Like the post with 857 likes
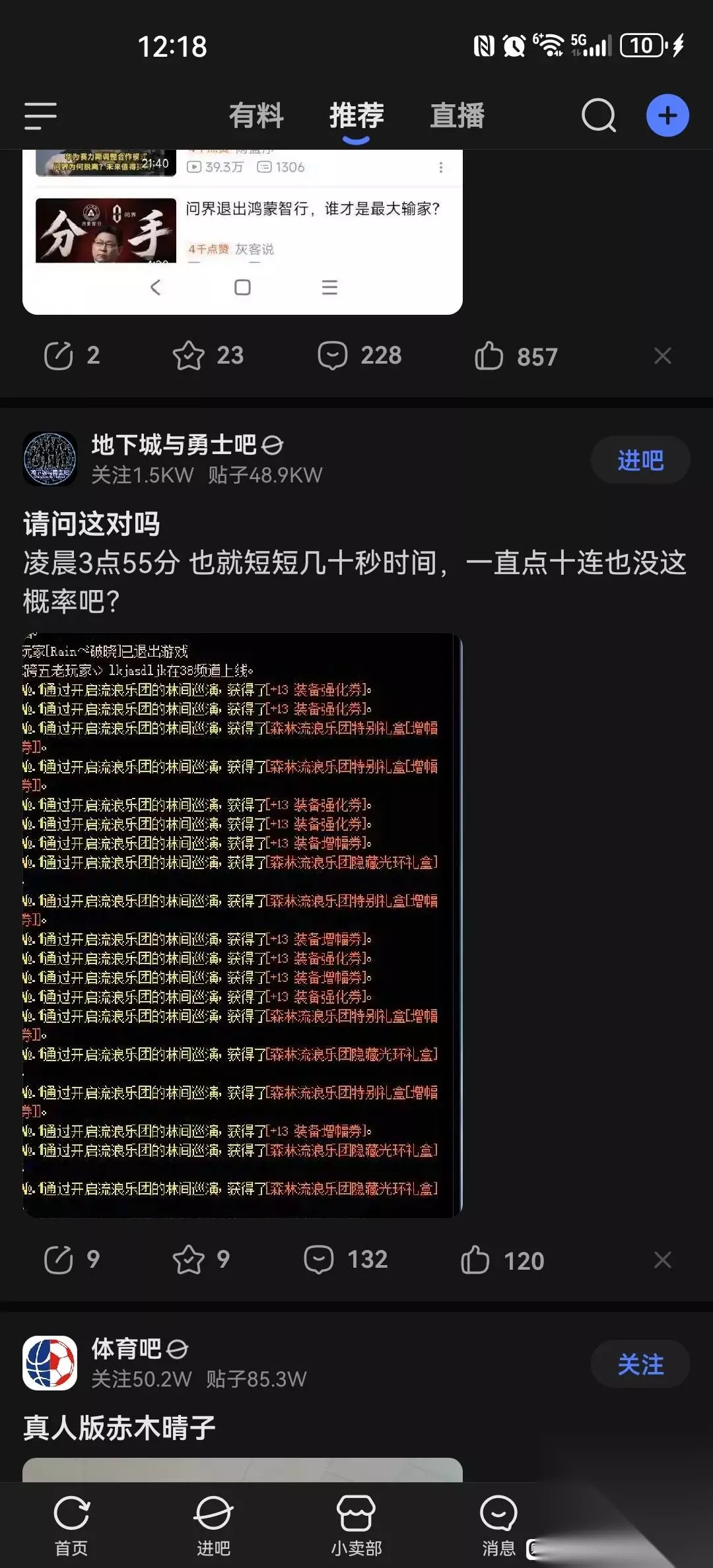 tap(516, 356)
